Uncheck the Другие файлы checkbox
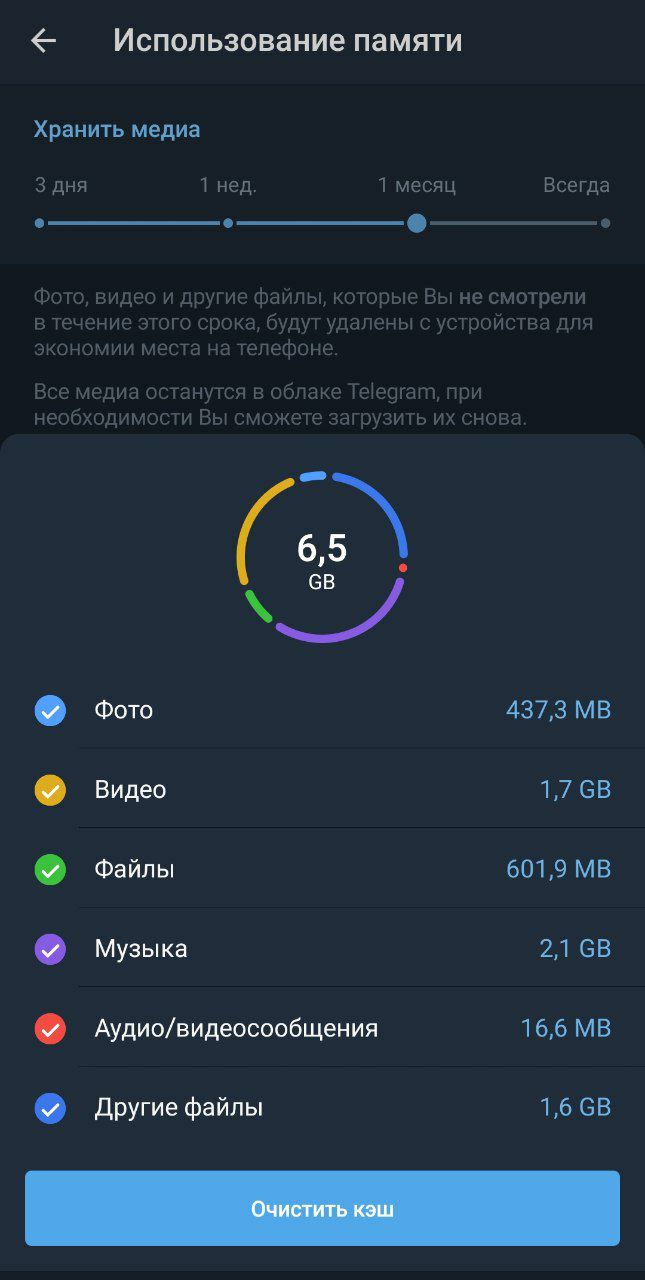645x1280 pixels. 50,1108
